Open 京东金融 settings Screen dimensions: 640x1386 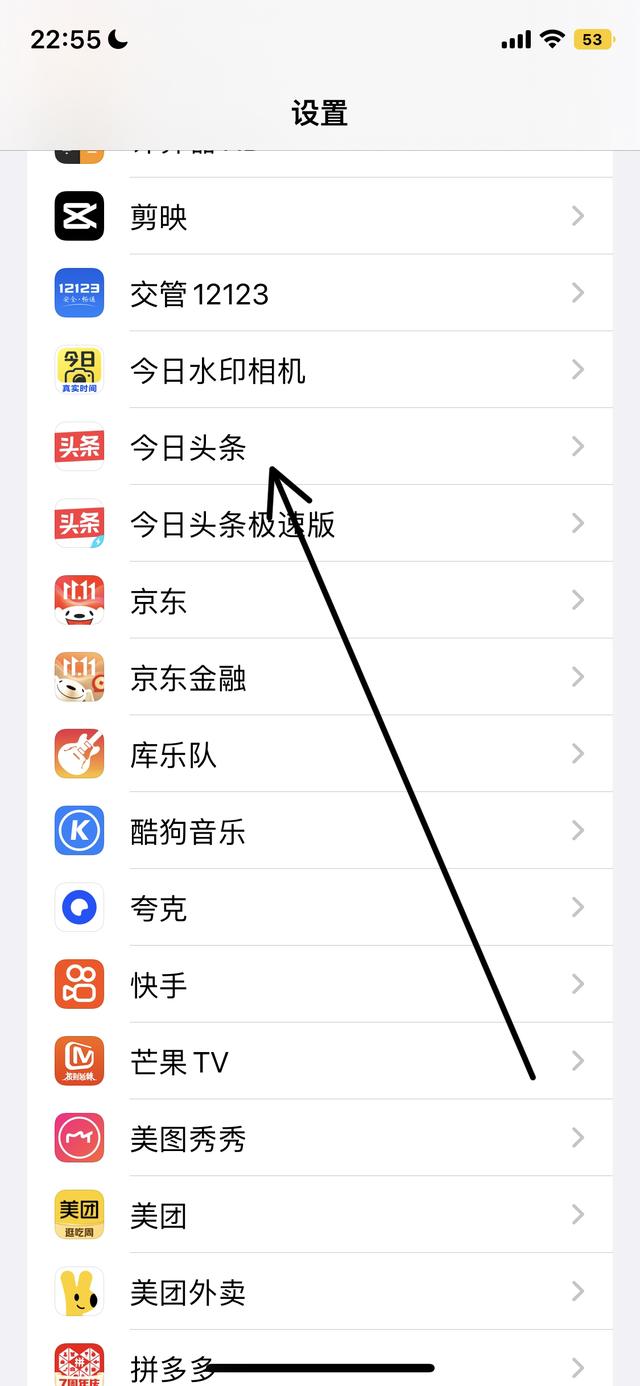tap(320, 678)
